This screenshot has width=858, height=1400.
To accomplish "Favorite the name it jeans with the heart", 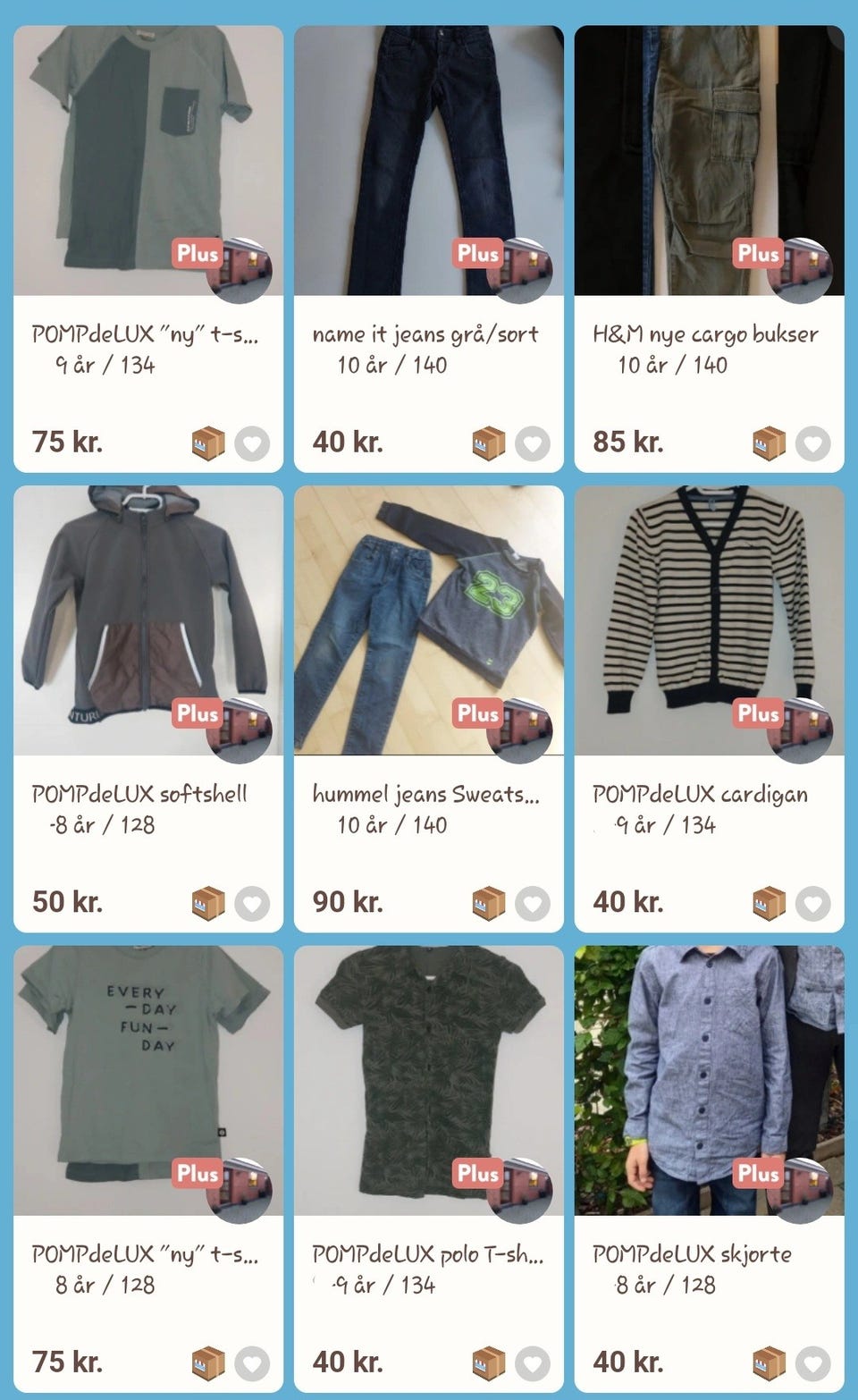I will [x=533, y=443].
